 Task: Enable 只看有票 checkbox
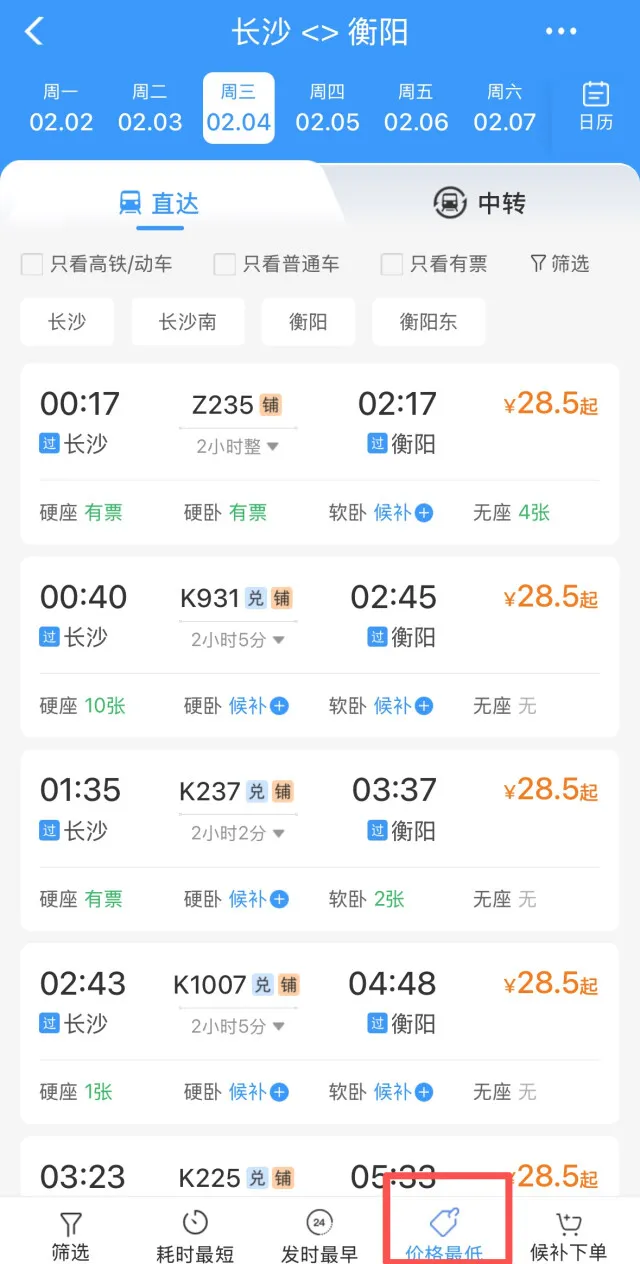392,264
